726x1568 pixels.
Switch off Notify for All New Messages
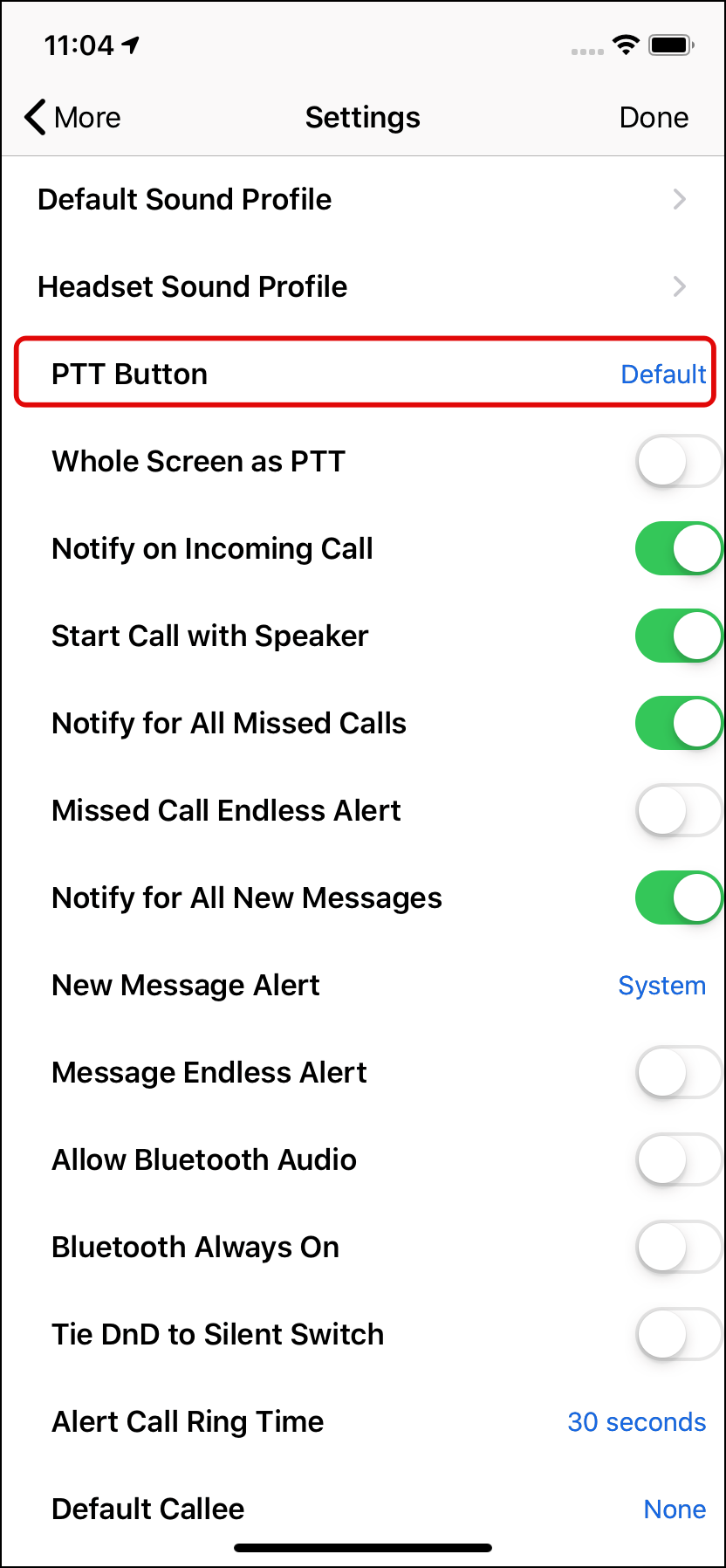tap(677, 897)
